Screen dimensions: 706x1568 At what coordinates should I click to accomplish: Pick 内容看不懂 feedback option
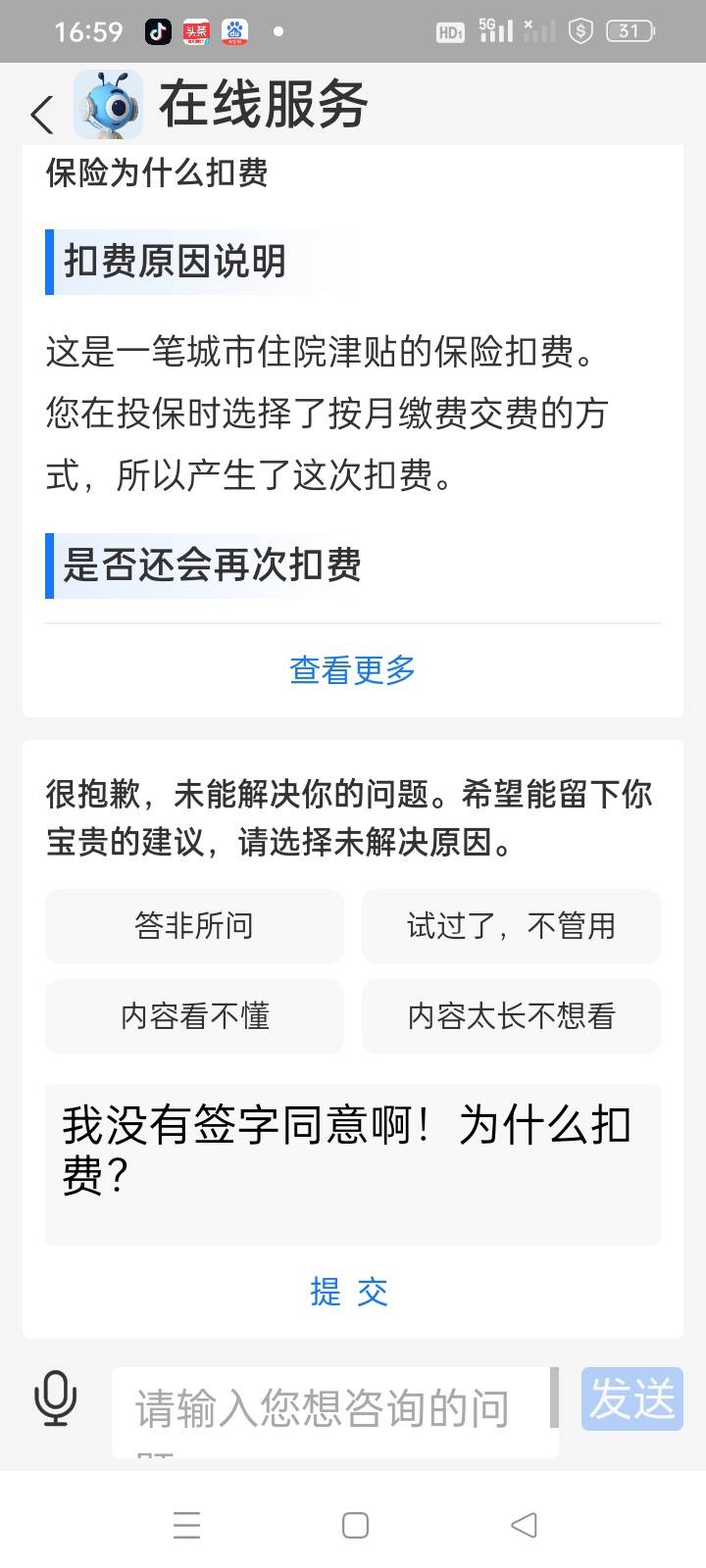click(194, 1016)
